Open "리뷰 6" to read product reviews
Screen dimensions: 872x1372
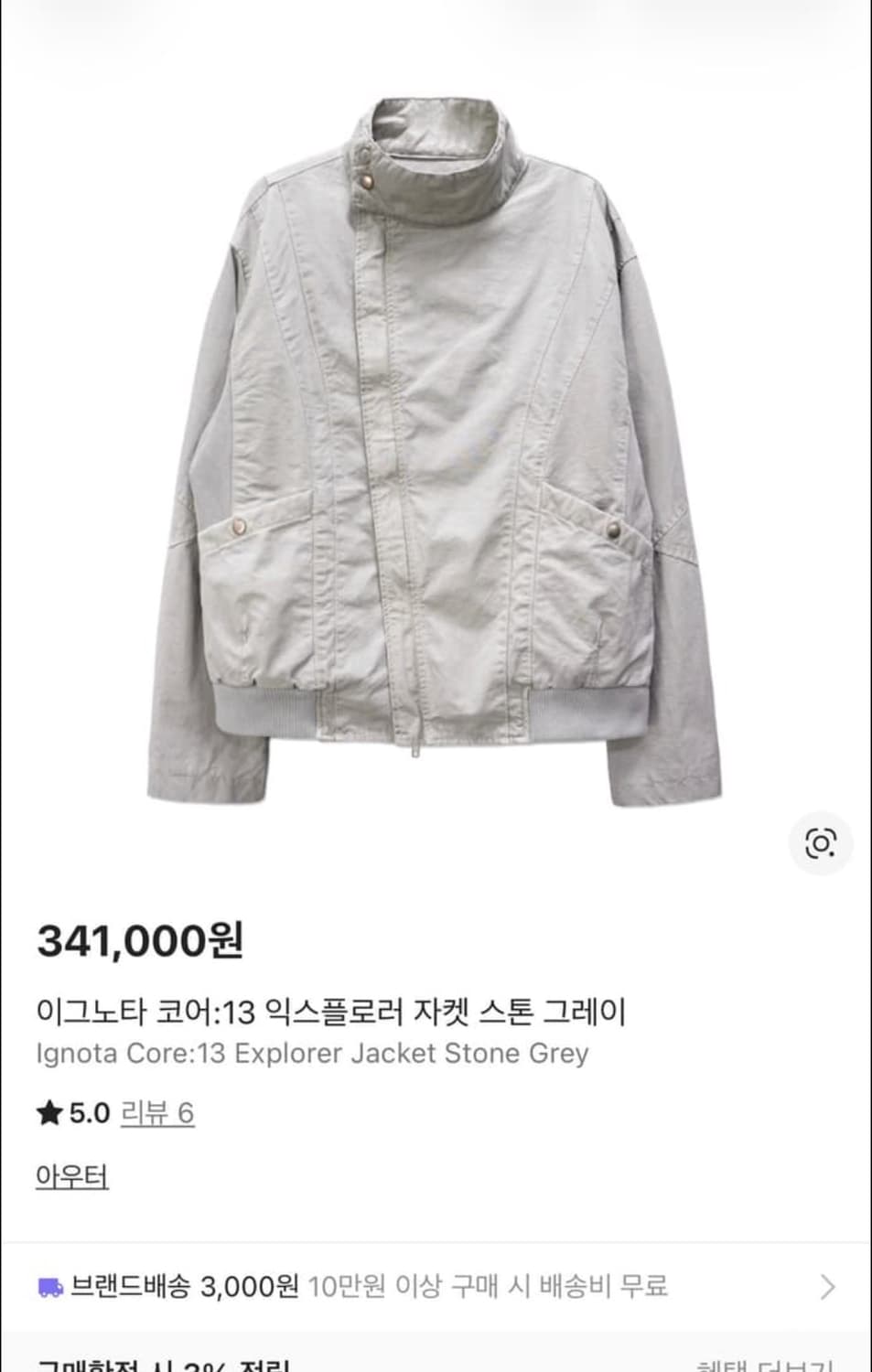pos(157,1112)
